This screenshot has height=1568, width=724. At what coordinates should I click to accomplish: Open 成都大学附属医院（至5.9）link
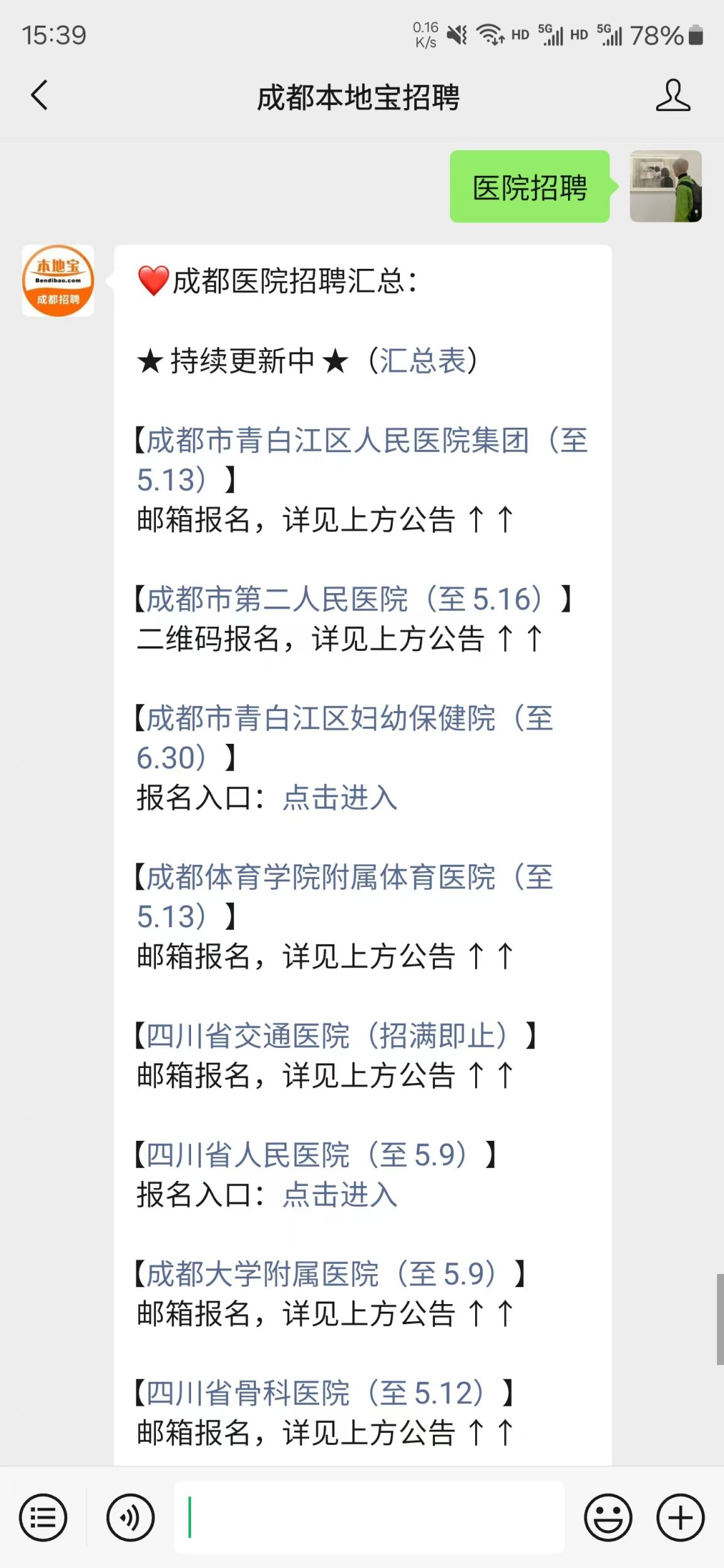coord(322,1274)
